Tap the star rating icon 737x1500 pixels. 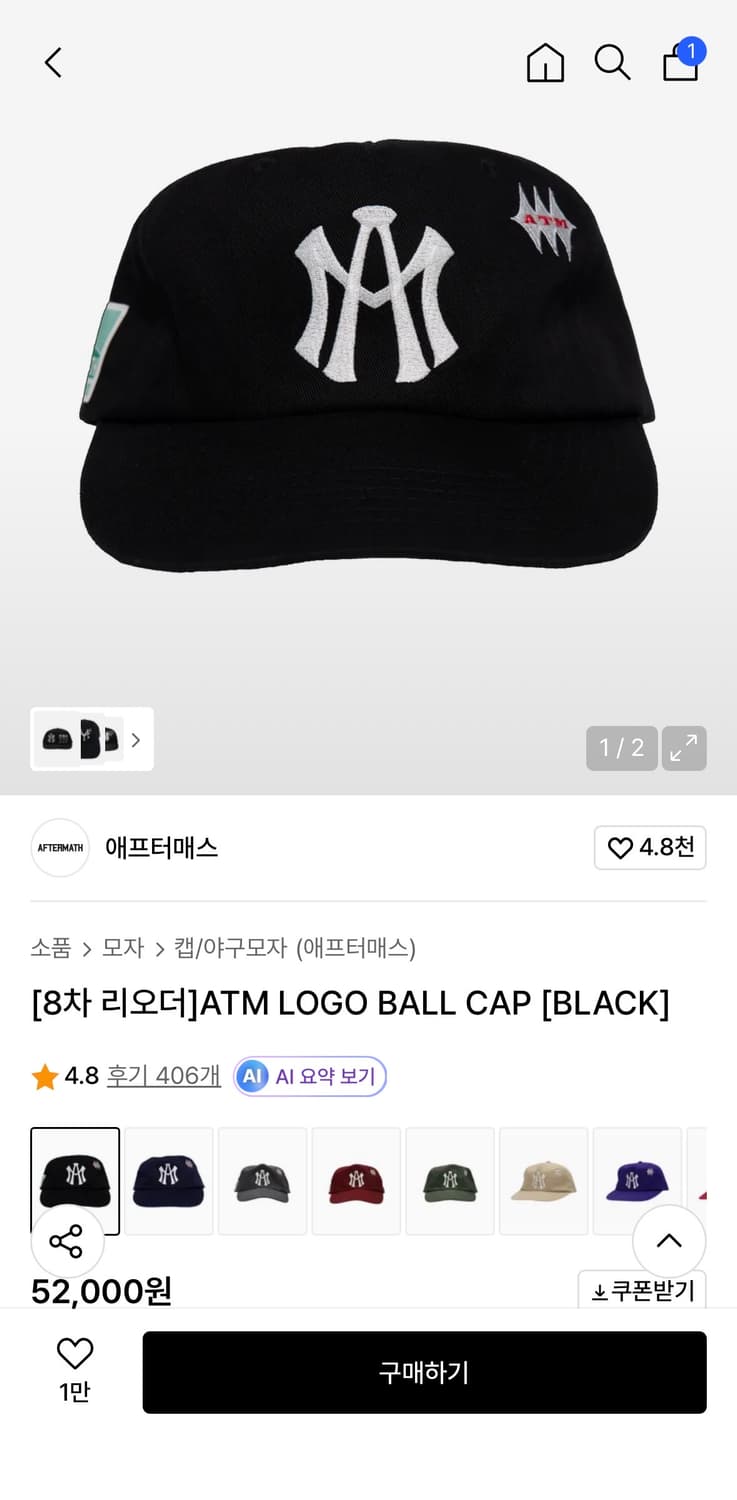(x=44, y=1076)
